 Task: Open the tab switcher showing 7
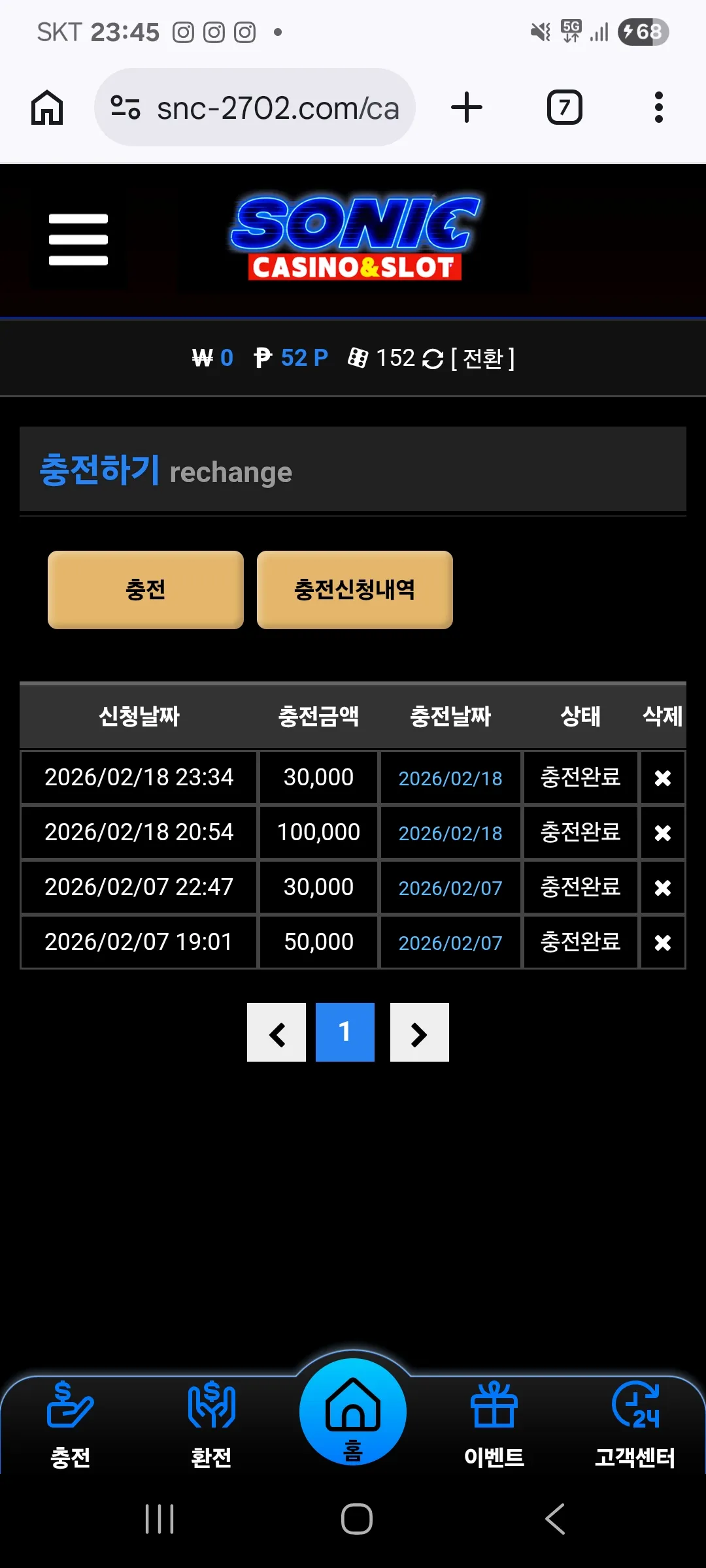(564, 107)
